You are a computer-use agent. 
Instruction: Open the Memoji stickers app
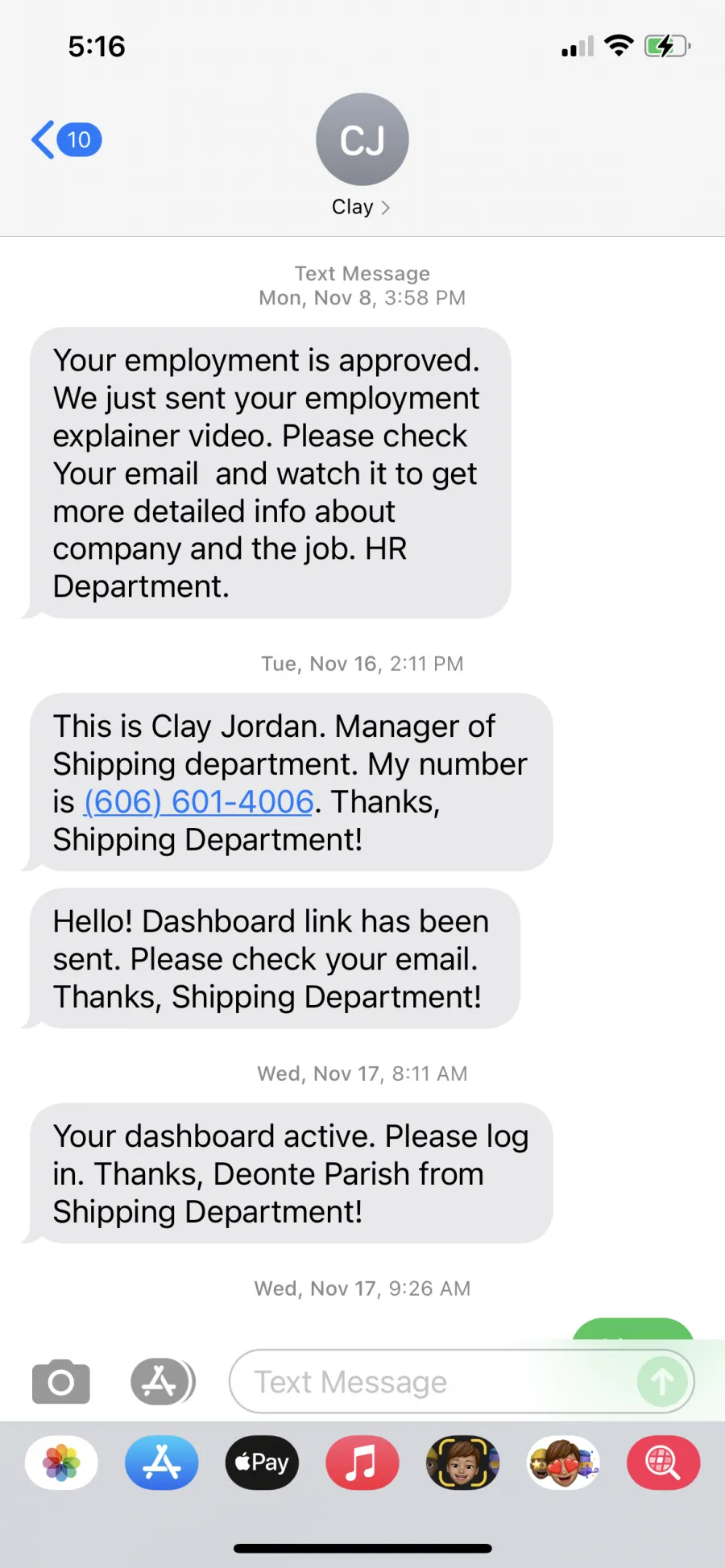(x=563, y=1463)
